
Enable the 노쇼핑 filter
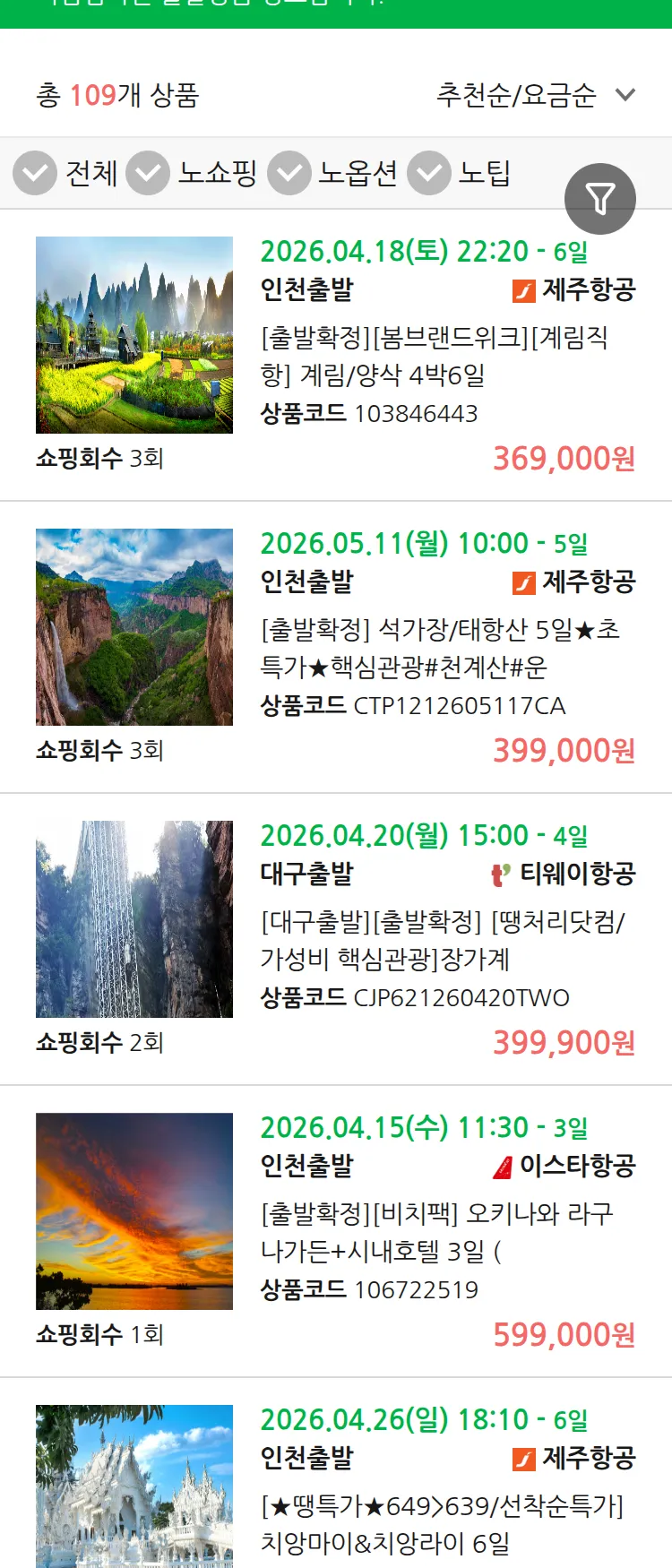point(149,173)
